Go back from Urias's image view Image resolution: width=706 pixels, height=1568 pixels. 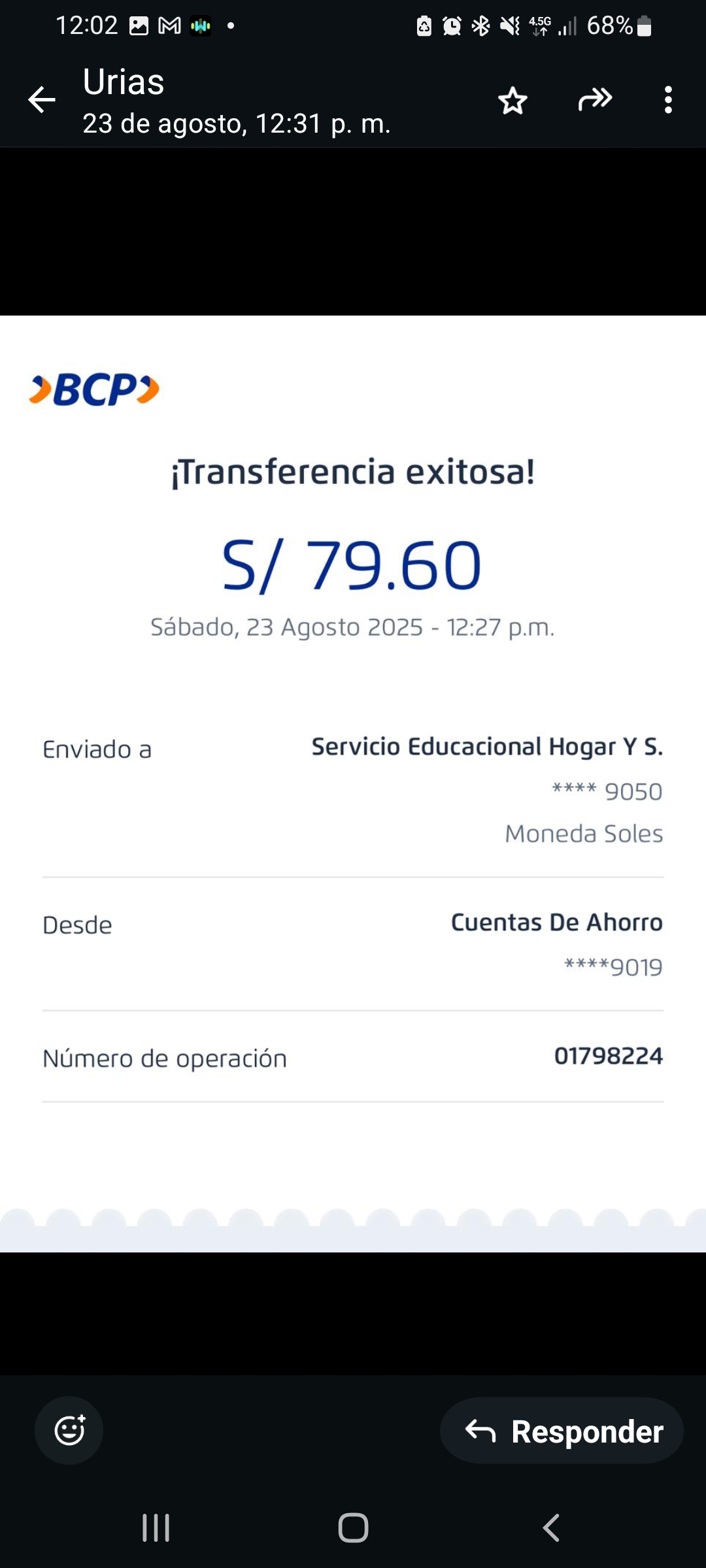pos(42,100)
